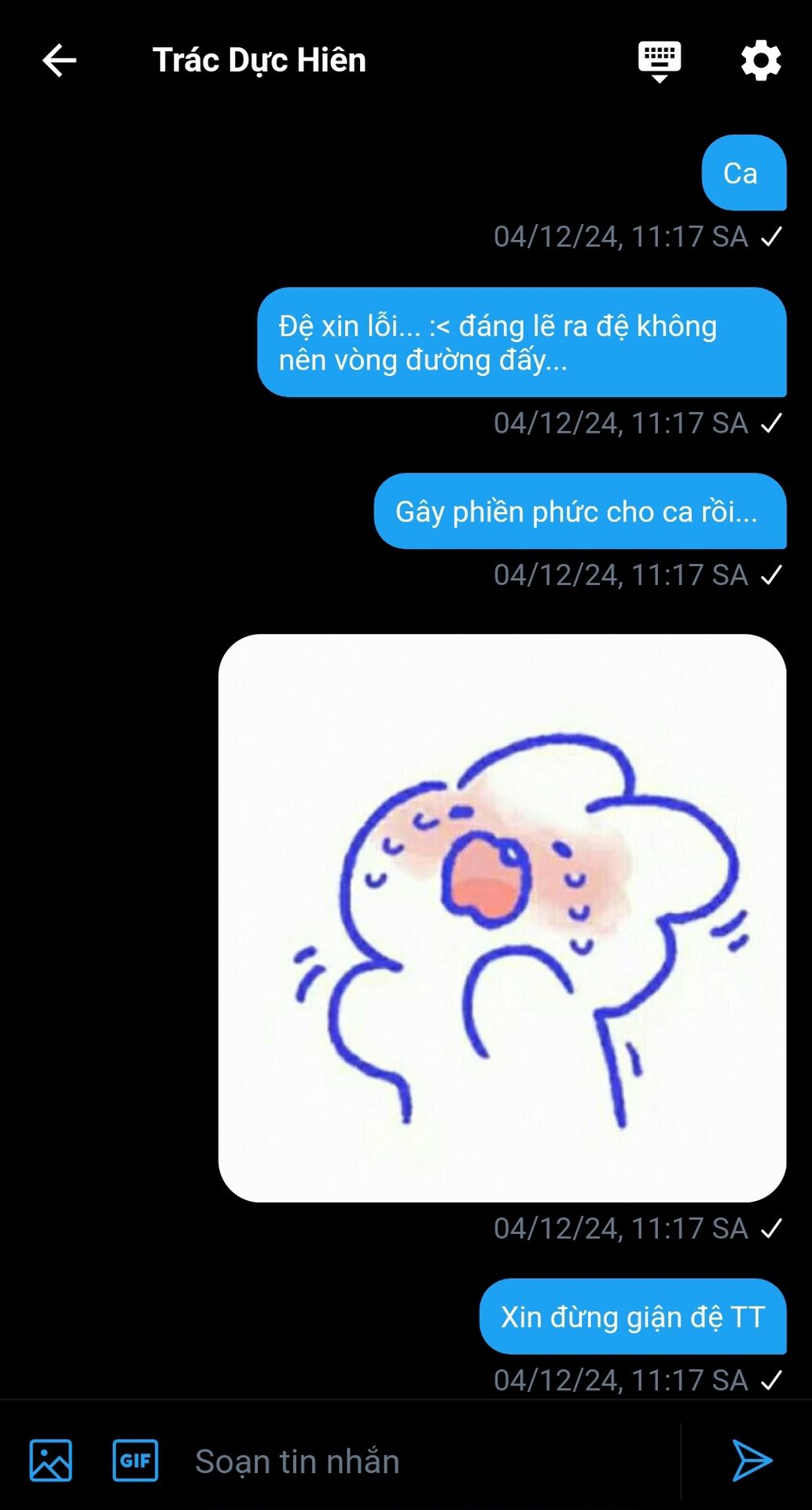Open chat settings with the gear icon
Image resolution: width=812 pixels, height=1510 pixels.
[x=760, y=61]
